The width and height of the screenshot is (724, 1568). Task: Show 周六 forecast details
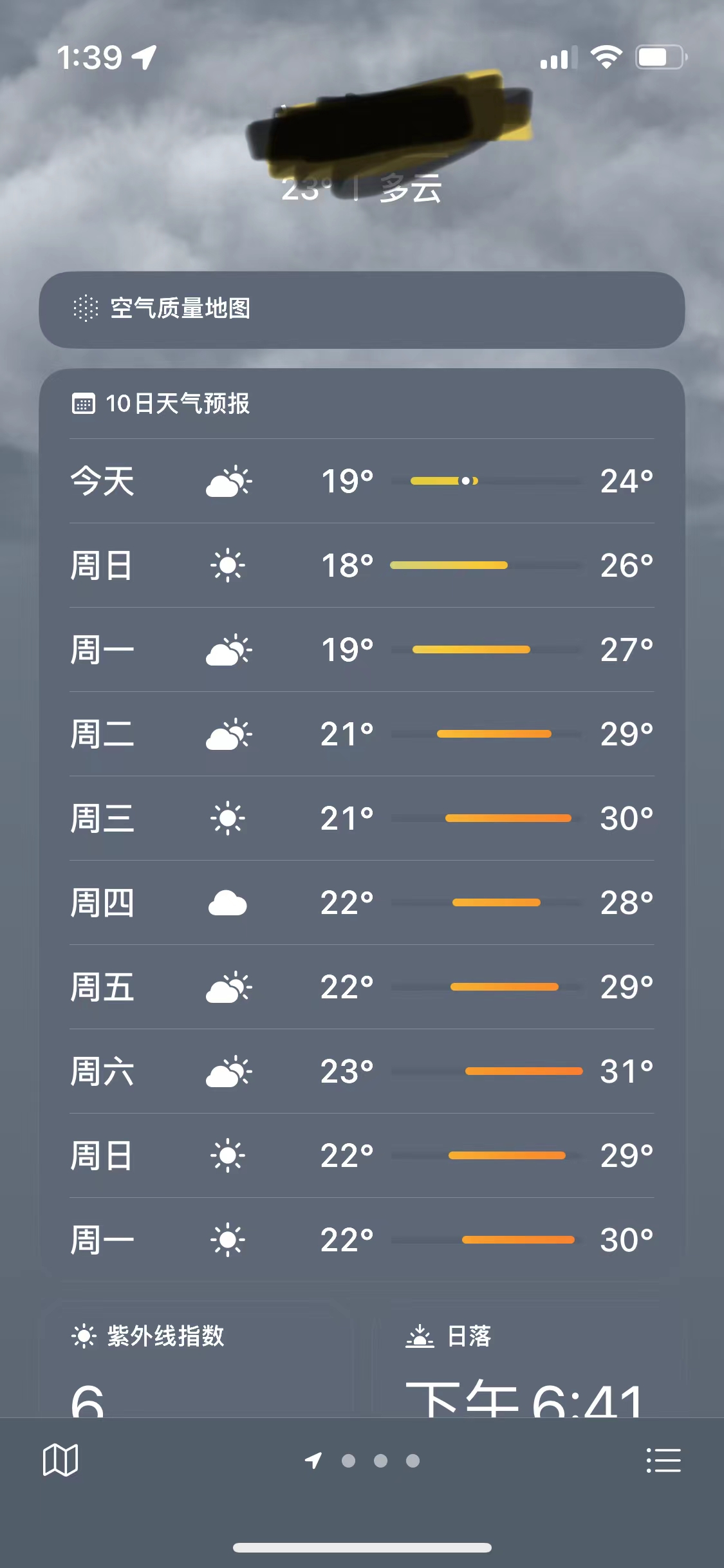(x=362, y=1071)
